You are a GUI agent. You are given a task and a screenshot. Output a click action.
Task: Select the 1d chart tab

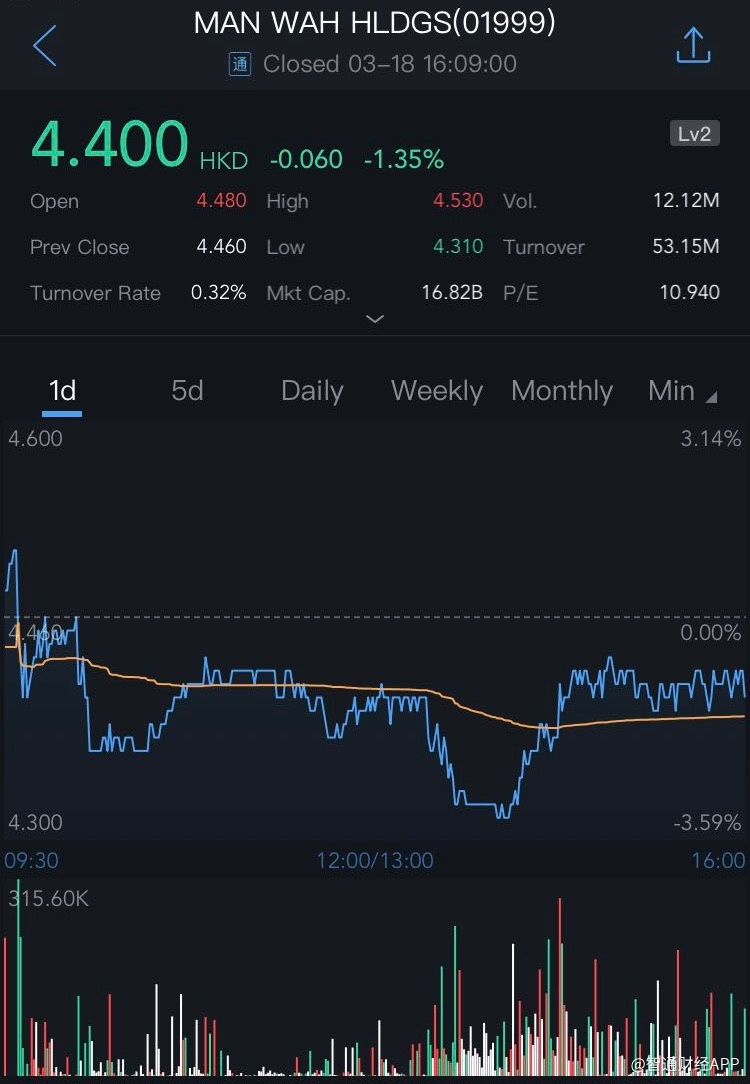pyautogui.click(x=62, y=391)
